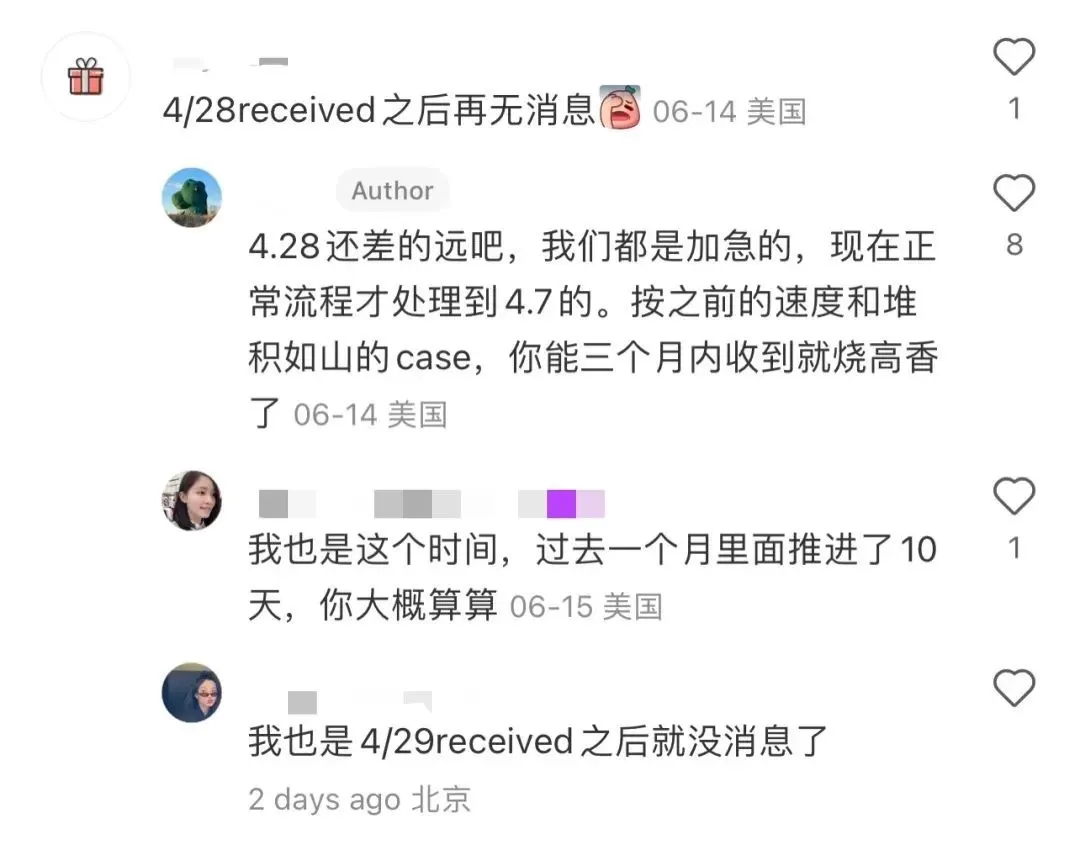The width and height of the screenshot is (1080, 850).
Task: Like the Author's reply about 加急
Action: (1013, 193)
